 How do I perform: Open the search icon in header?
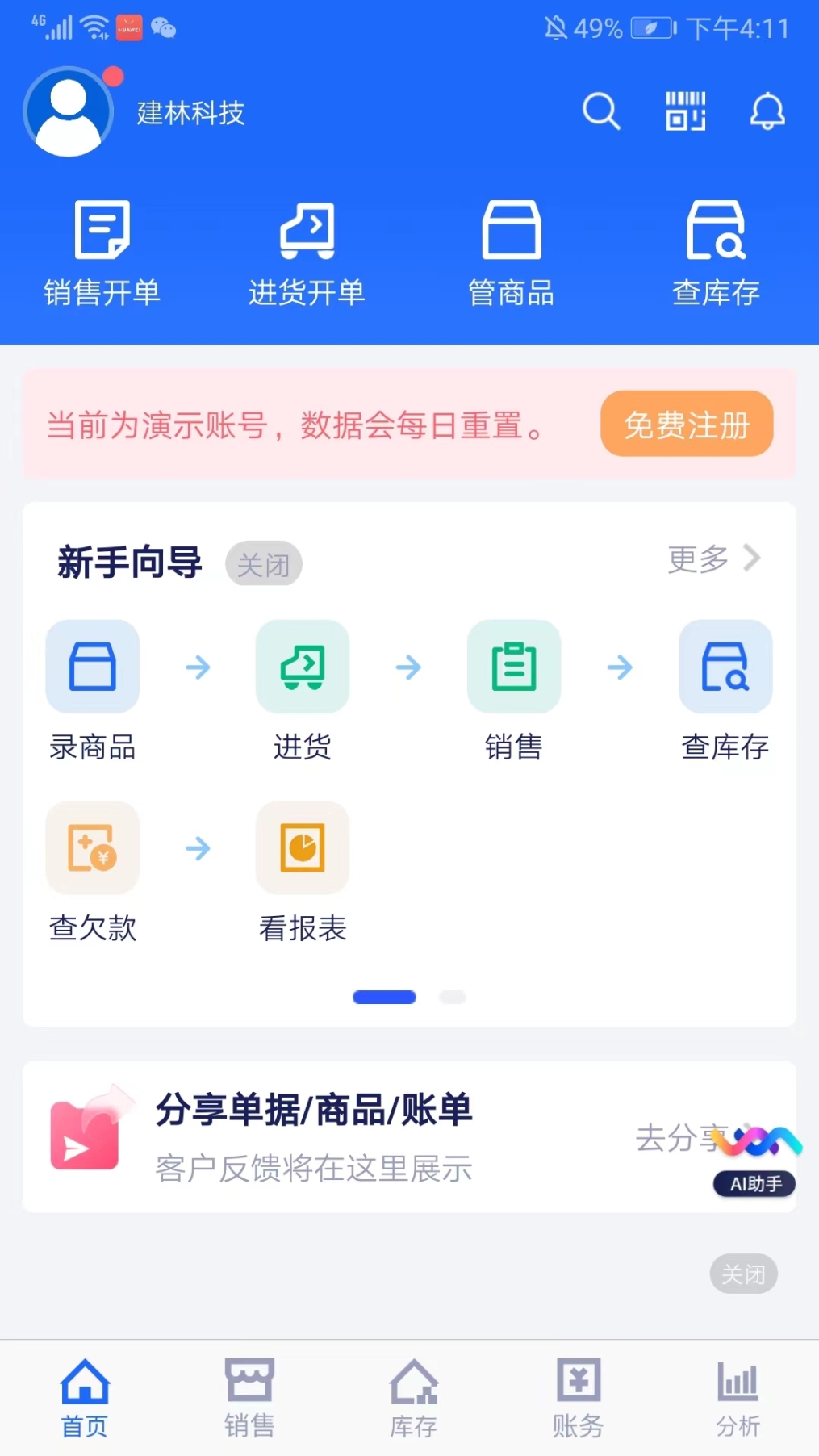601,111
